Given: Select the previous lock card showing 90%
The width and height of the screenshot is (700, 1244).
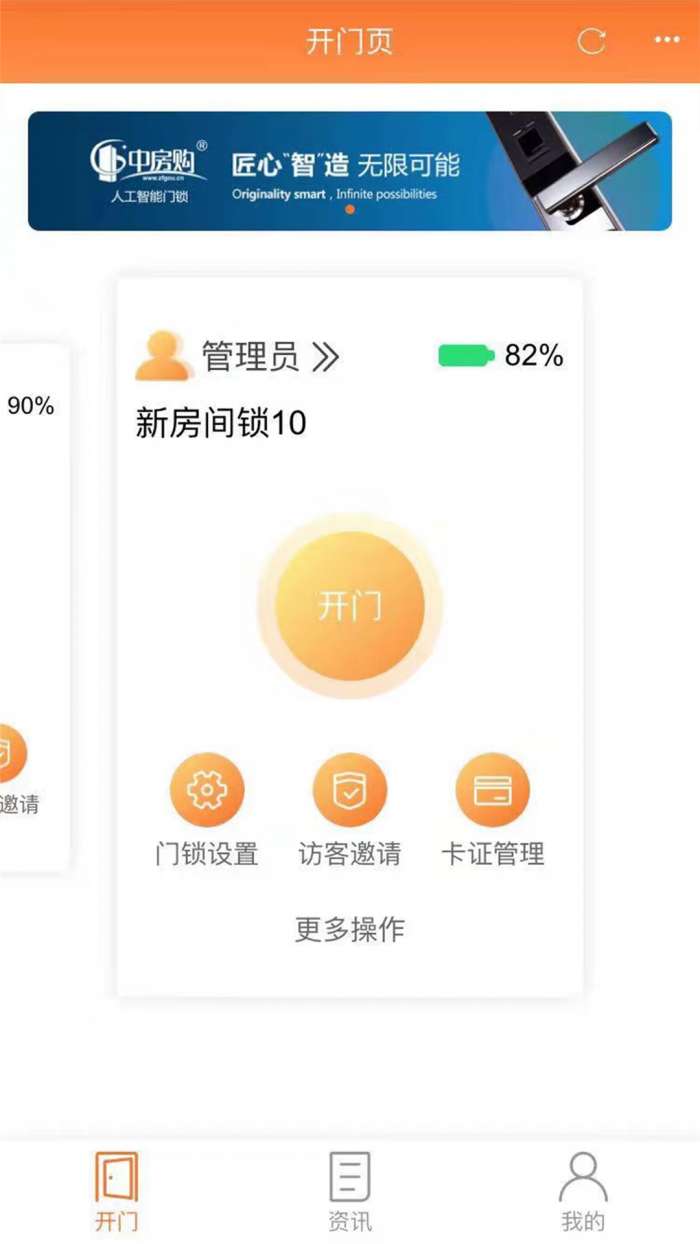Looking at the screenshot, I should point(34,606).
